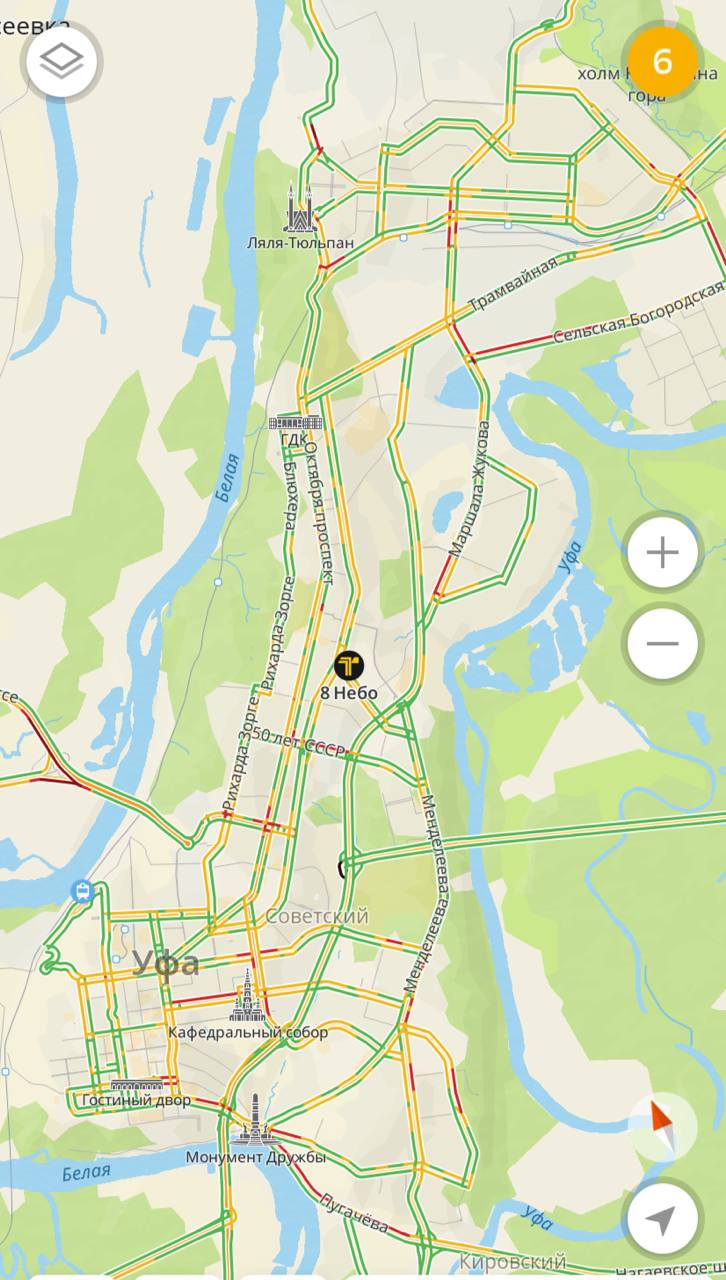Open the map layers selector
Image resolution: width=726 pixels, height=1280 pixels.
(62, 62)
